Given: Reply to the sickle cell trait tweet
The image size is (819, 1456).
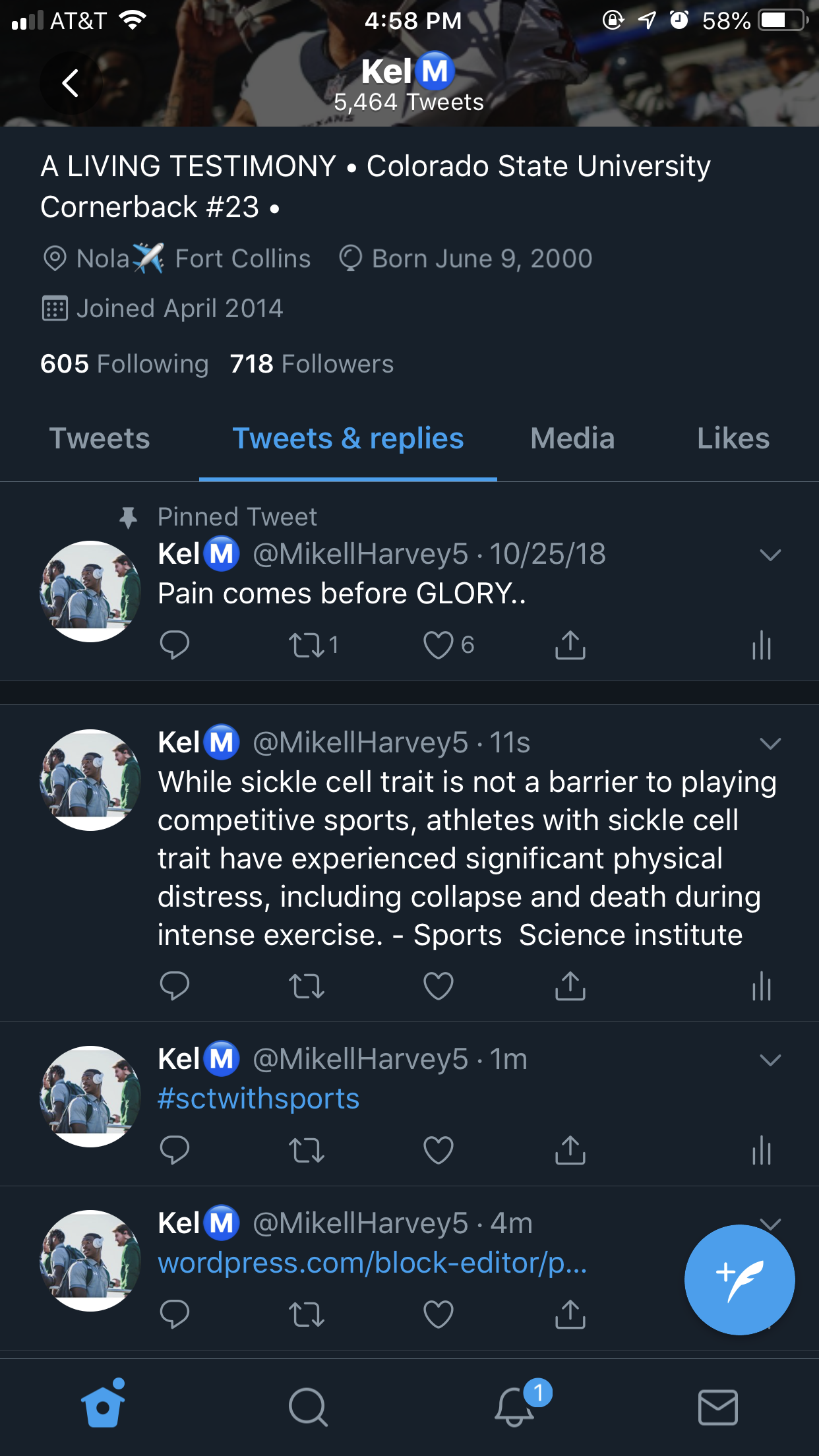Looking at the screenshot, I should click(175, 986).
